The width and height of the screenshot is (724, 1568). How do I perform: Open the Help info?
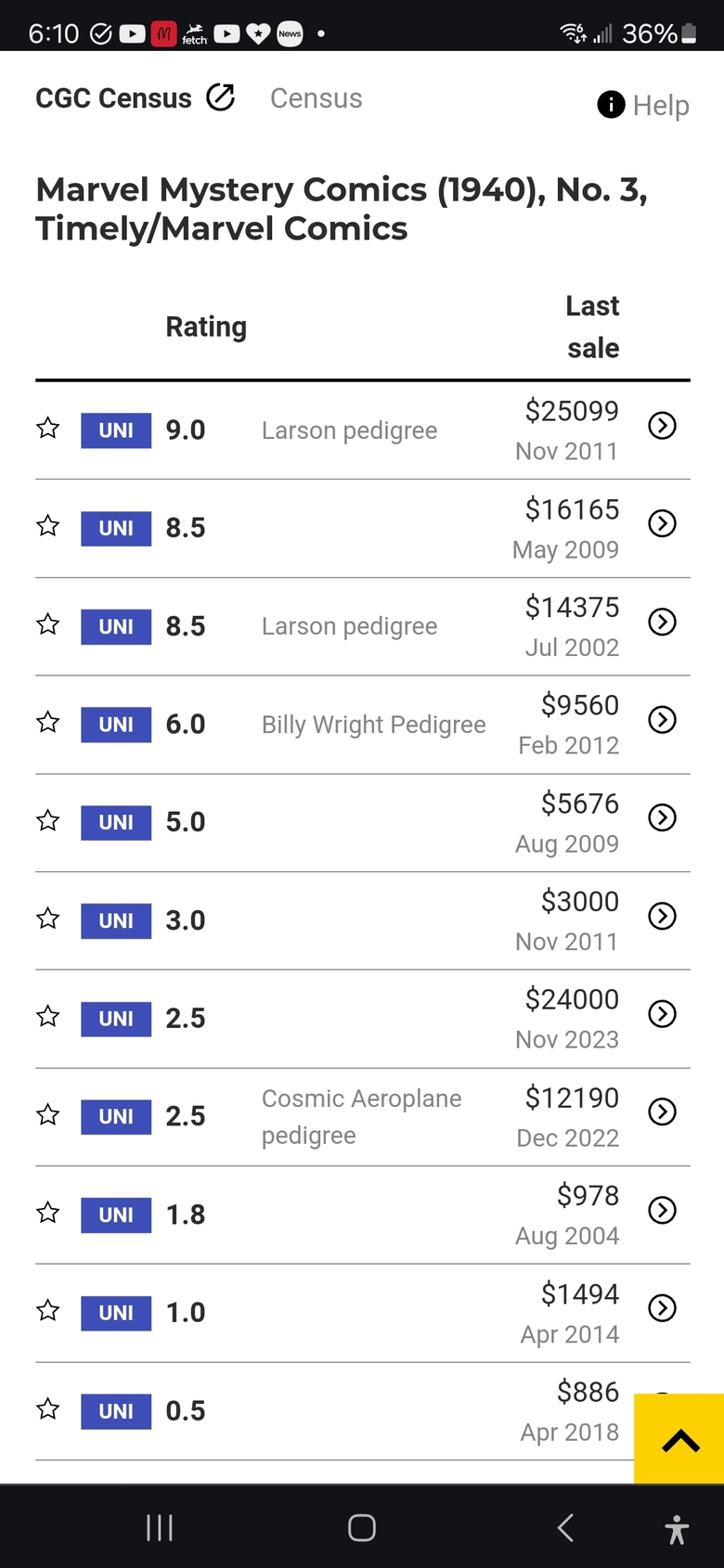click(642, 105)
